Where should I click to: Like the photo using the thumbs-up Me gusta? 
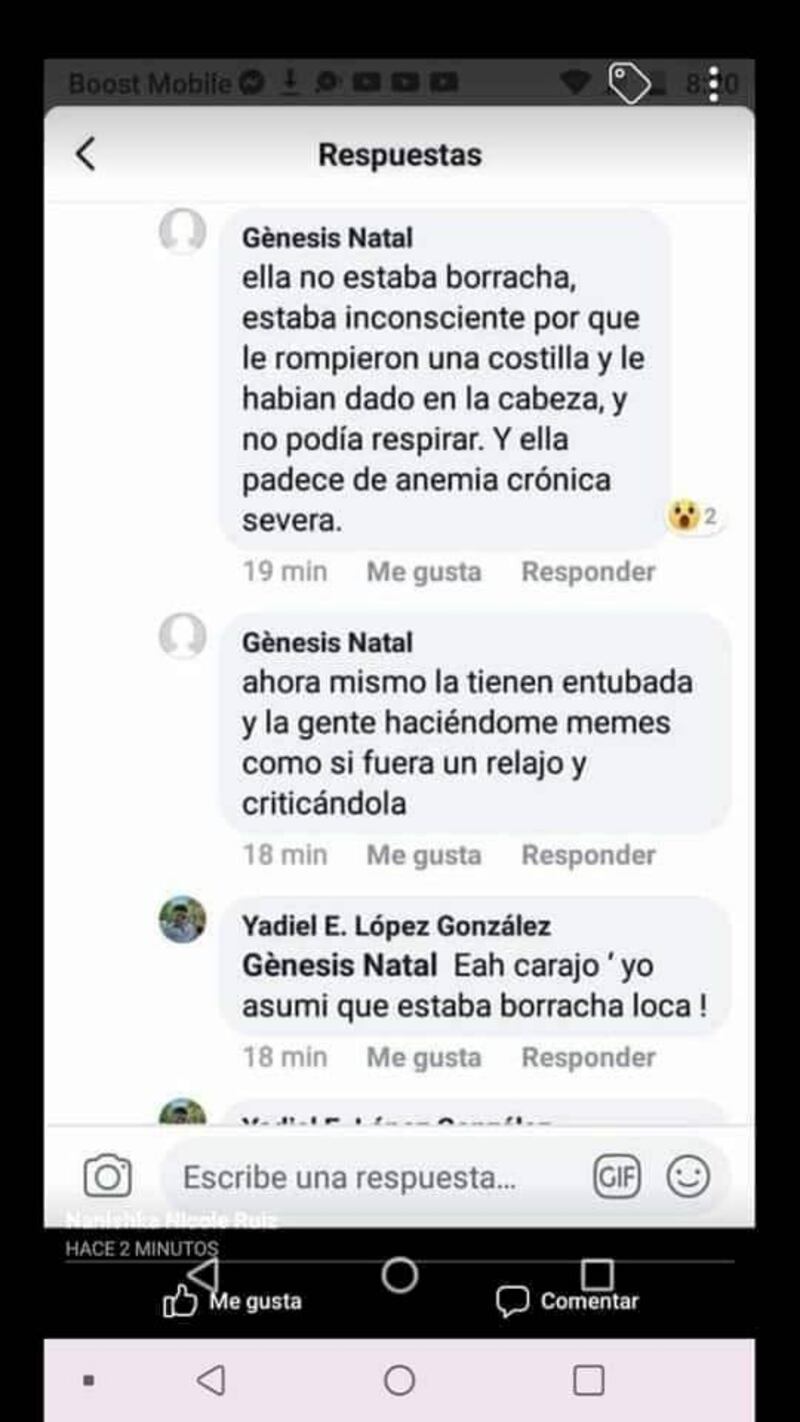coord(232,1301)
